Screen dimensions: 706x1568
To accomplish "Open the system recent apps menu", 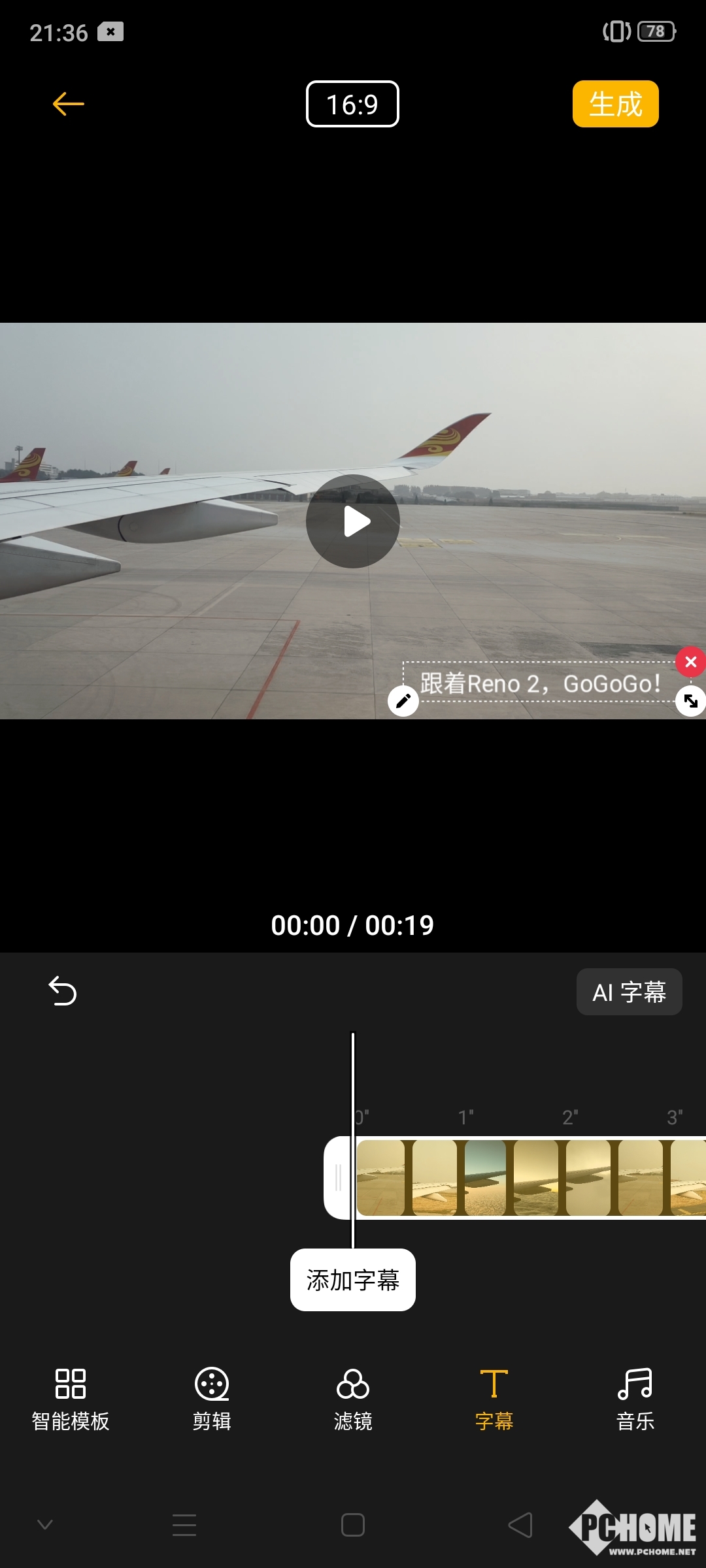I will [184, 1525].
